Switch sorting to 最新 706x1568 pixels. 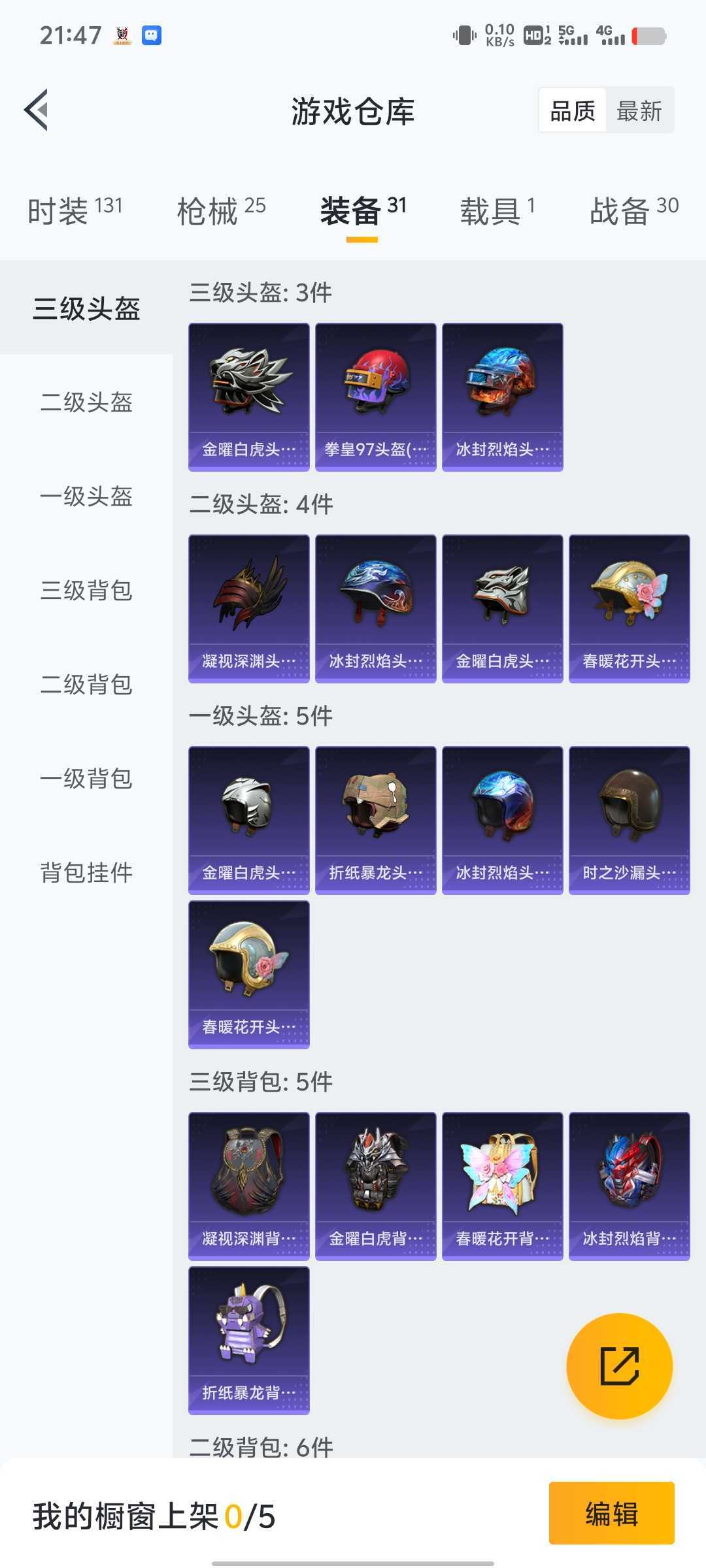pos(639,110)
